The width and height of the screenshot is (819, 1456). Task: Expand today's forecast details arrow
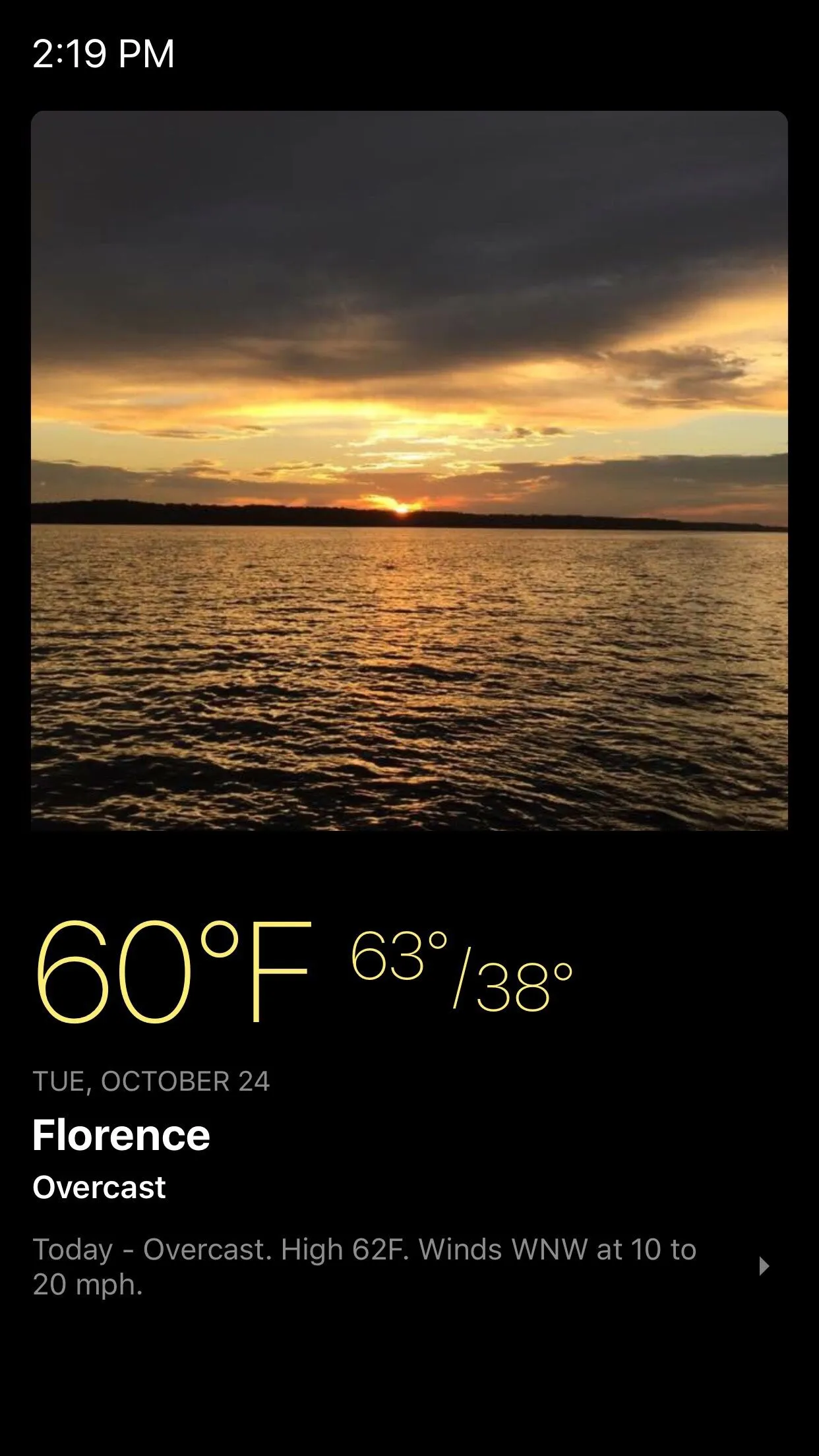[764, 1266]
